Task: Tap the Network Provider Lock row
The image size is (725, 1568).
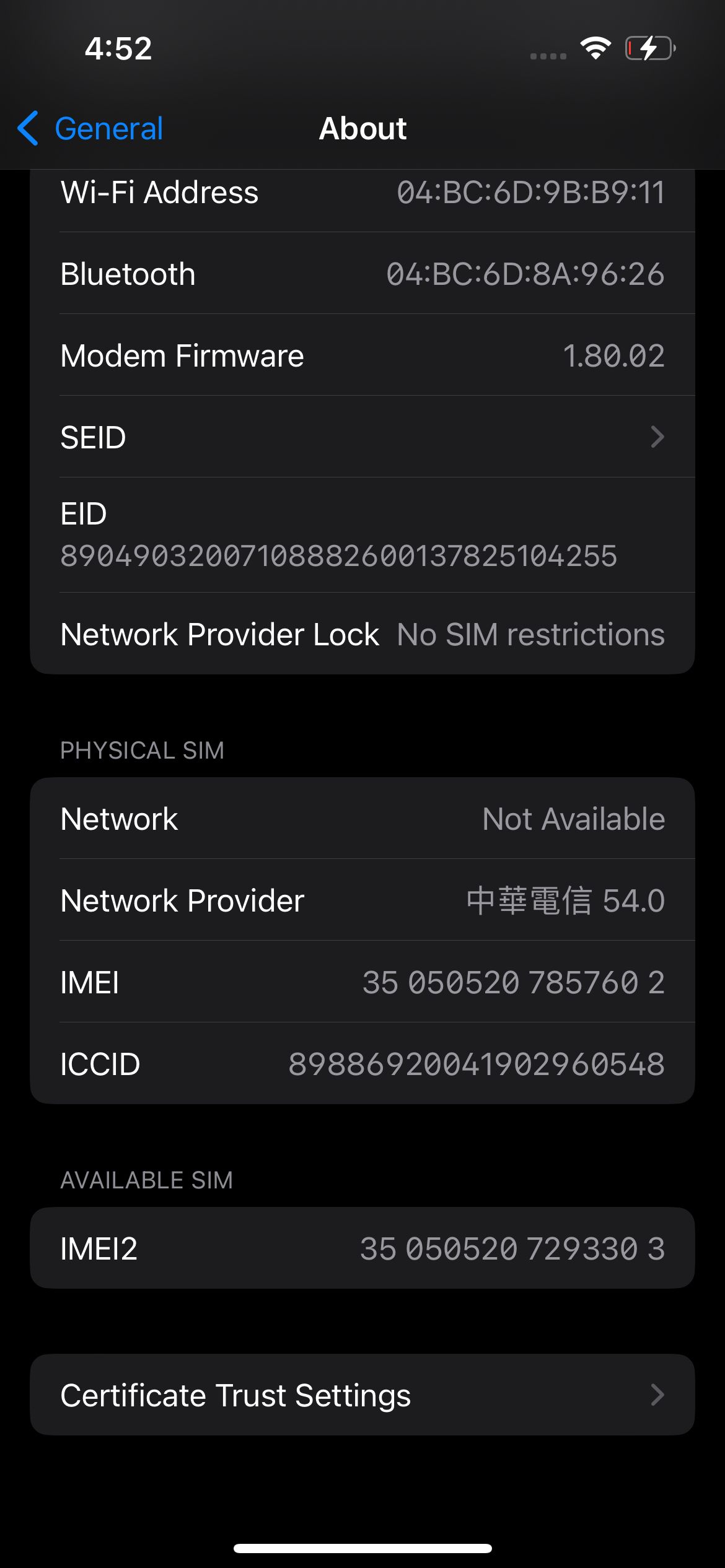Action: point(362,634)
